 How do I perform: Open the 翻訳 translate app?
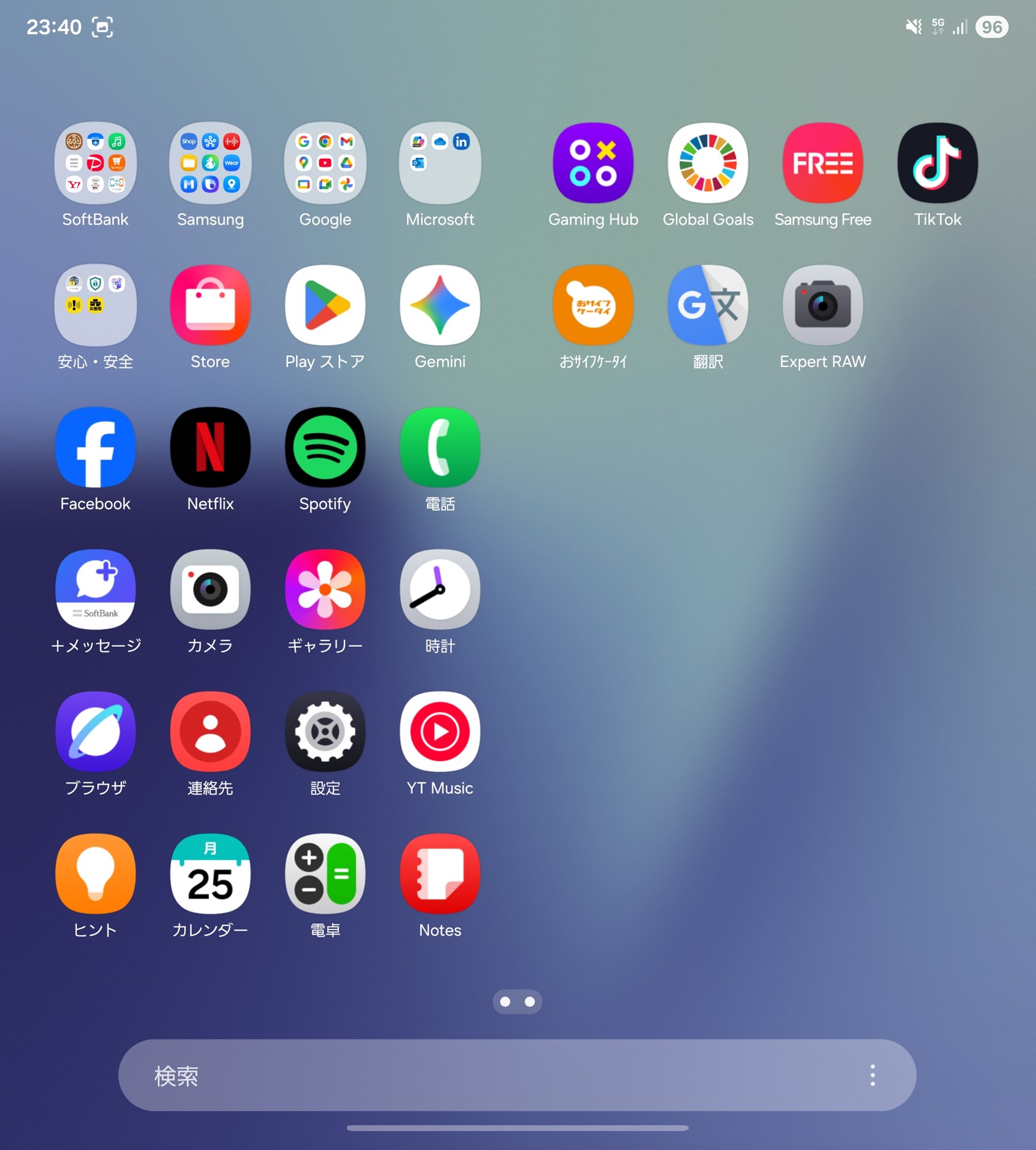tap(708, 305)
